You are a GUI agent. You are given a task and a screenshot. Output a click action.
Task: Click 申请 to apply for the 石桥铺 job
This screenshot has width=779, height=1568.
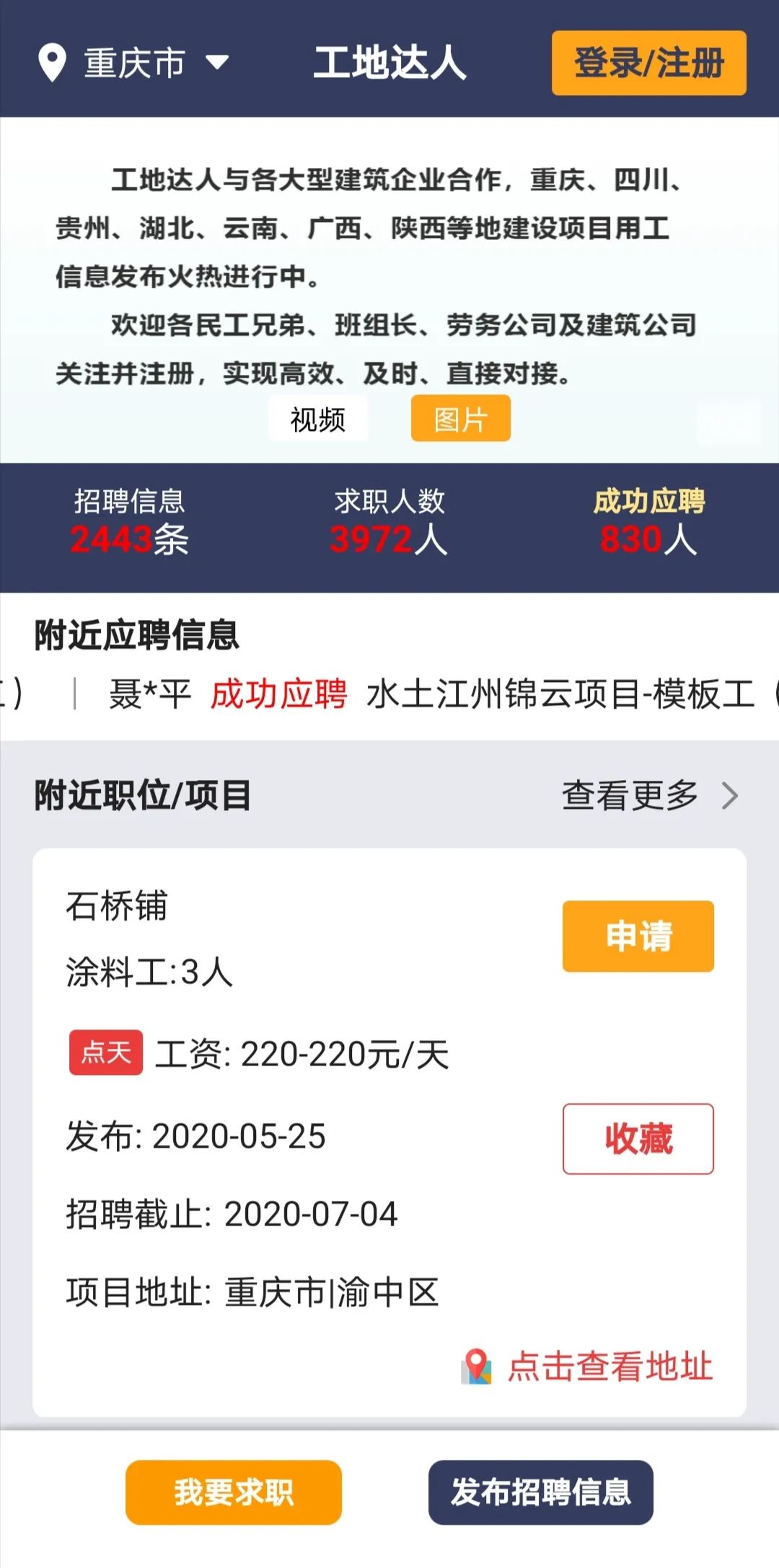tap(638, 936)
